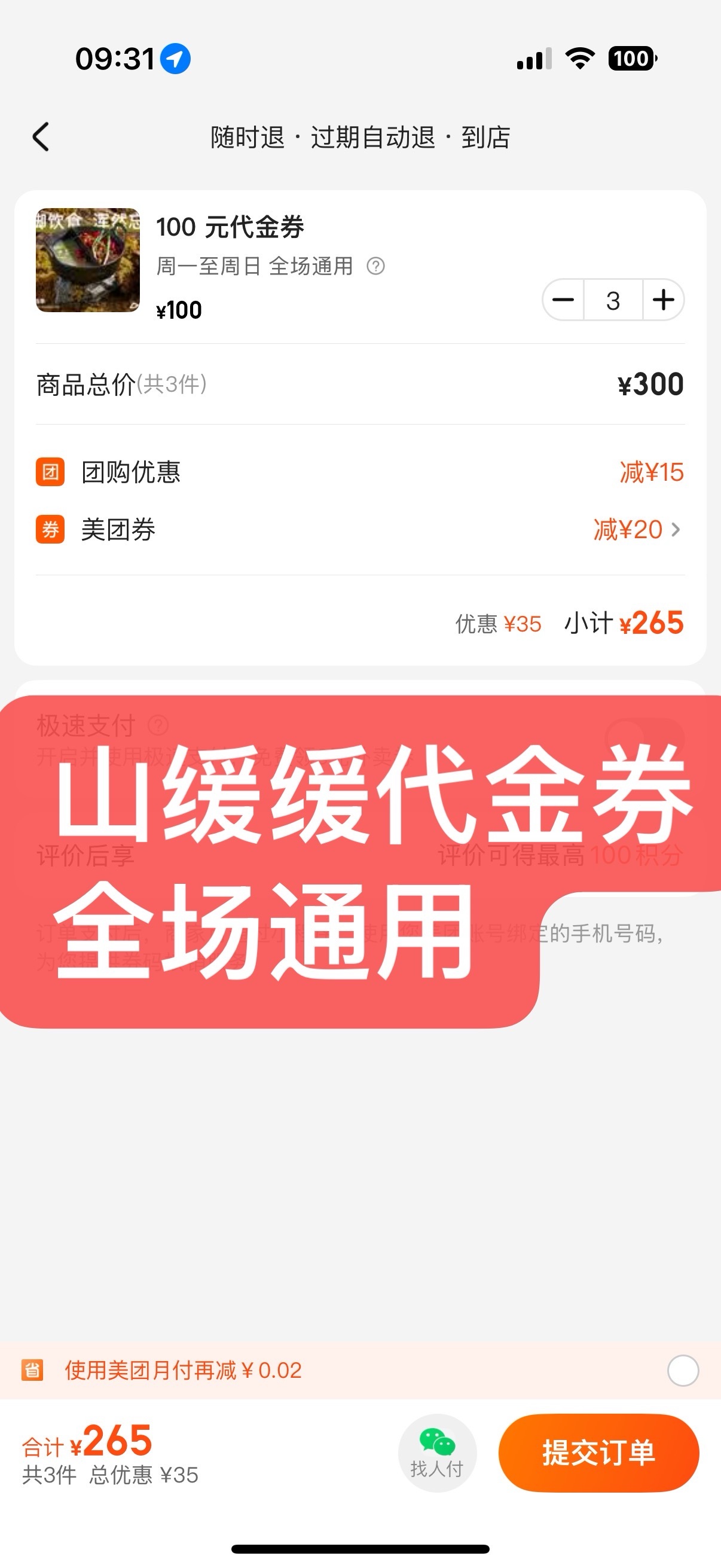Submit the order with 提交订单
Image resolution: width=721 pixels, height=1568 pixels.
coord(598,1453)
